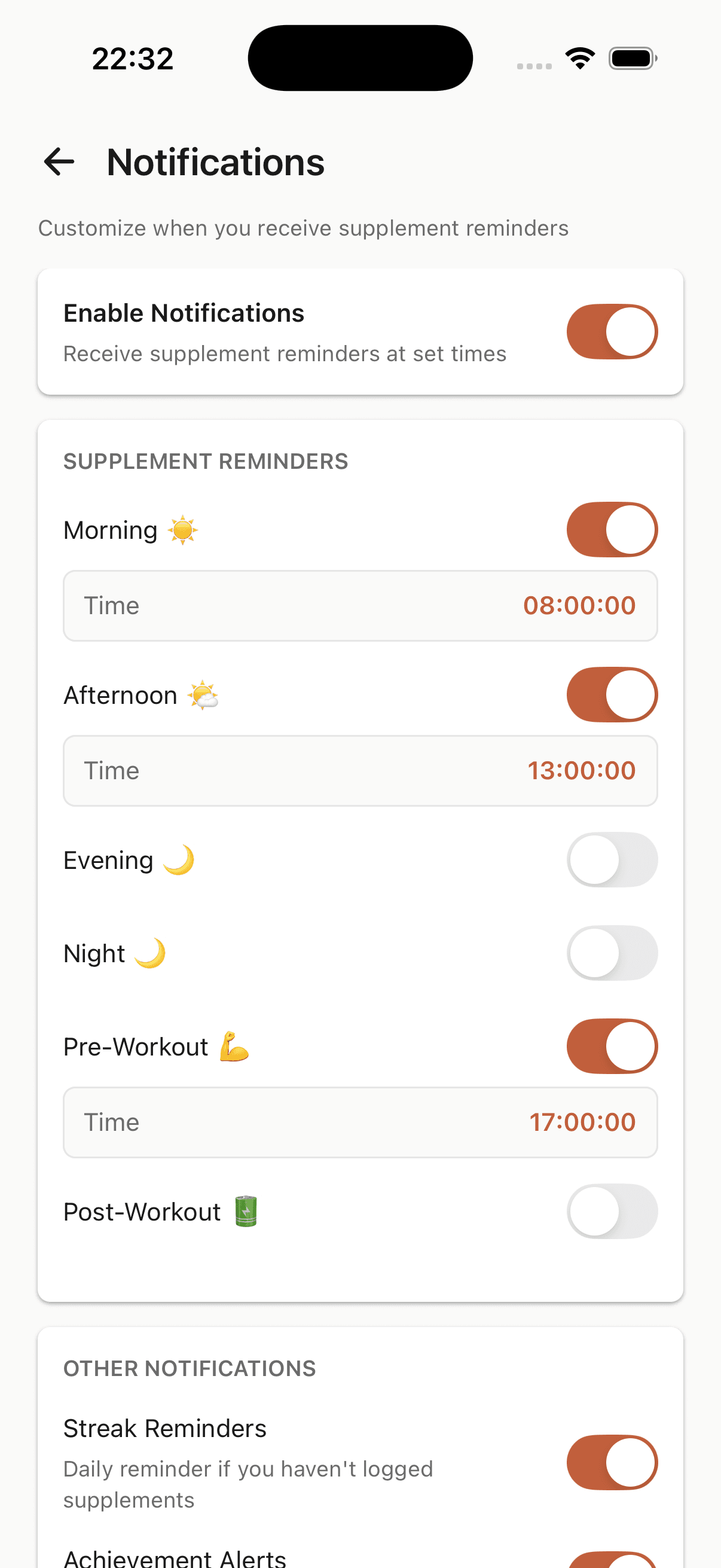Disable the Enable Notifications switch
The width and height of the screenshot is (721, 1568).
[612, 332]
